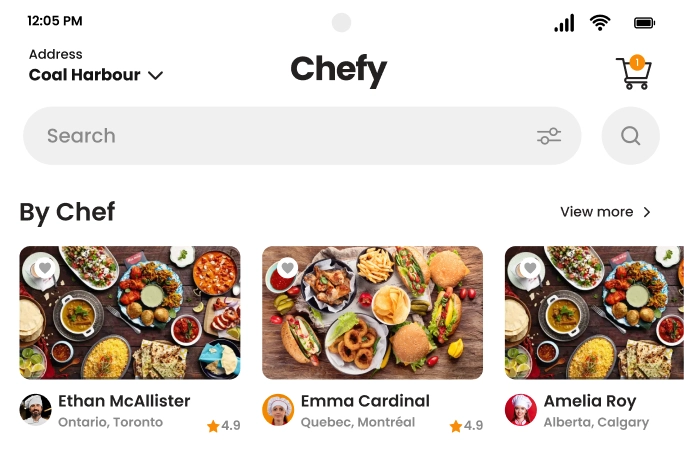Image resolution: width=684 pixels, height=465 pixels.
Task: Tap the Search input field
Action: coord(280,136)
